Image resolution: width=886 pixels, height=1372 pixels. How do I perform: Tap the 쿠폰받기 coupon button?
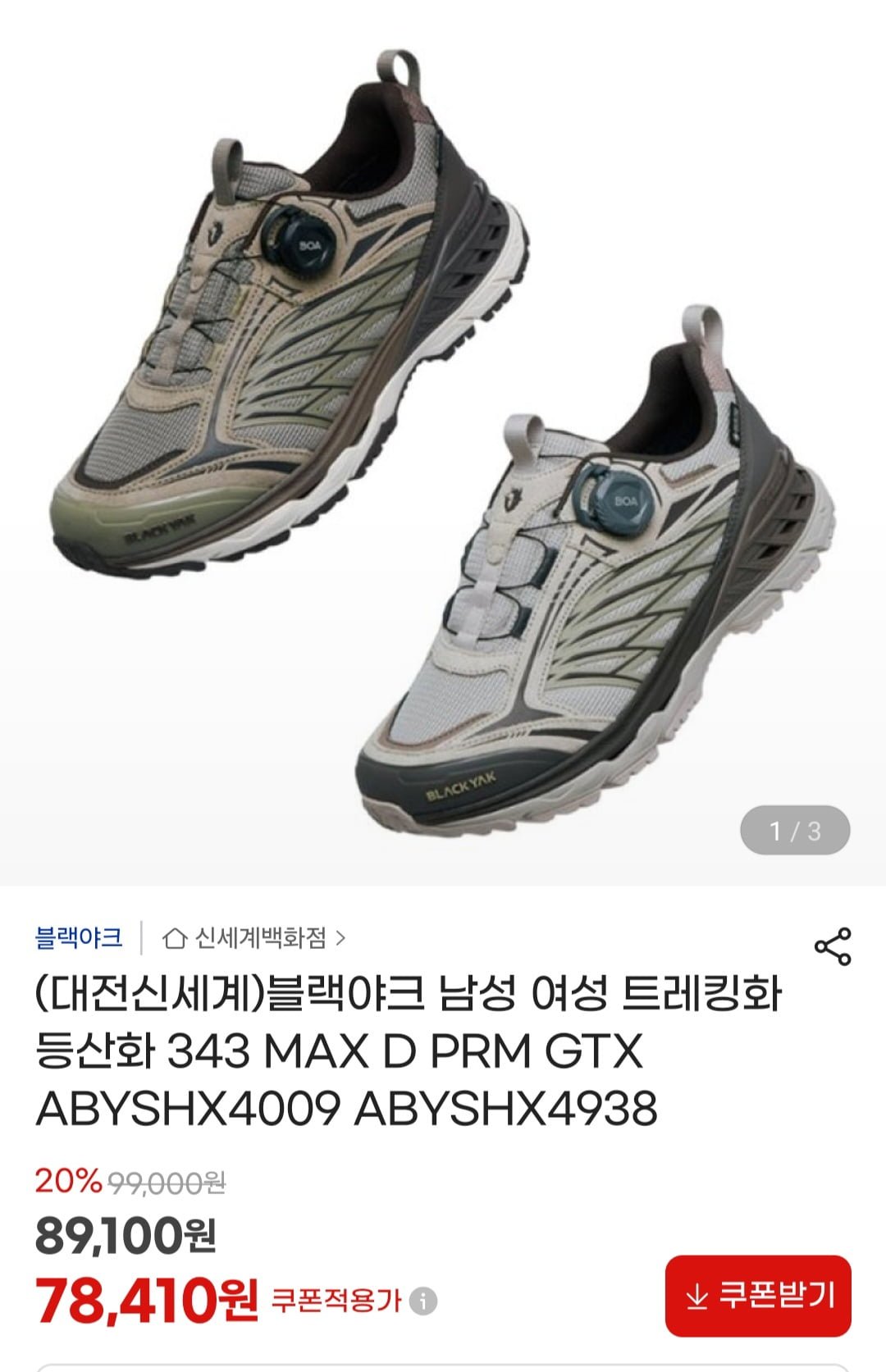[758, 1296]
